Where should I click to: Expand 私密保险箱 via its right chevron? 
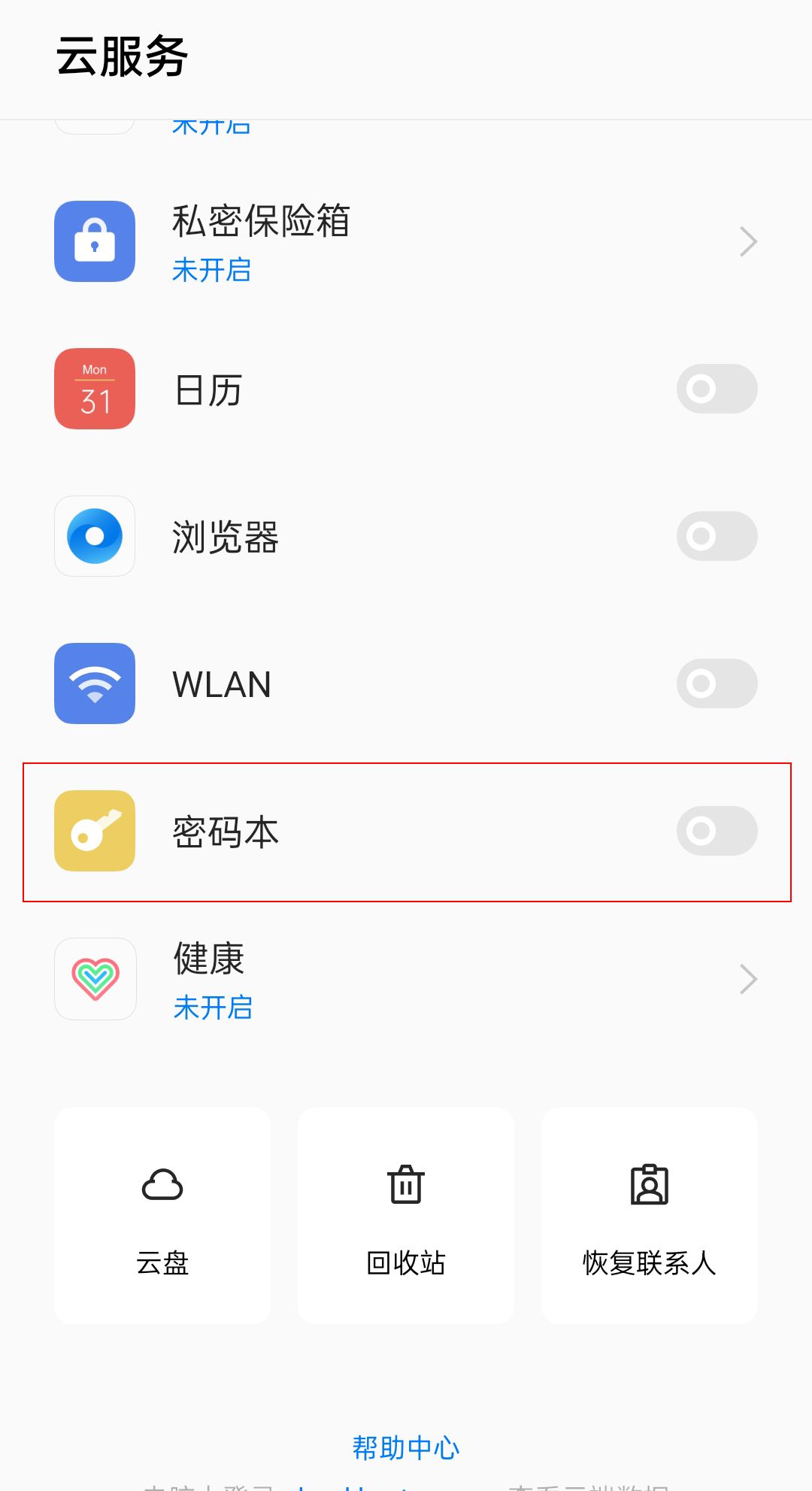click(x=748, y=241)
